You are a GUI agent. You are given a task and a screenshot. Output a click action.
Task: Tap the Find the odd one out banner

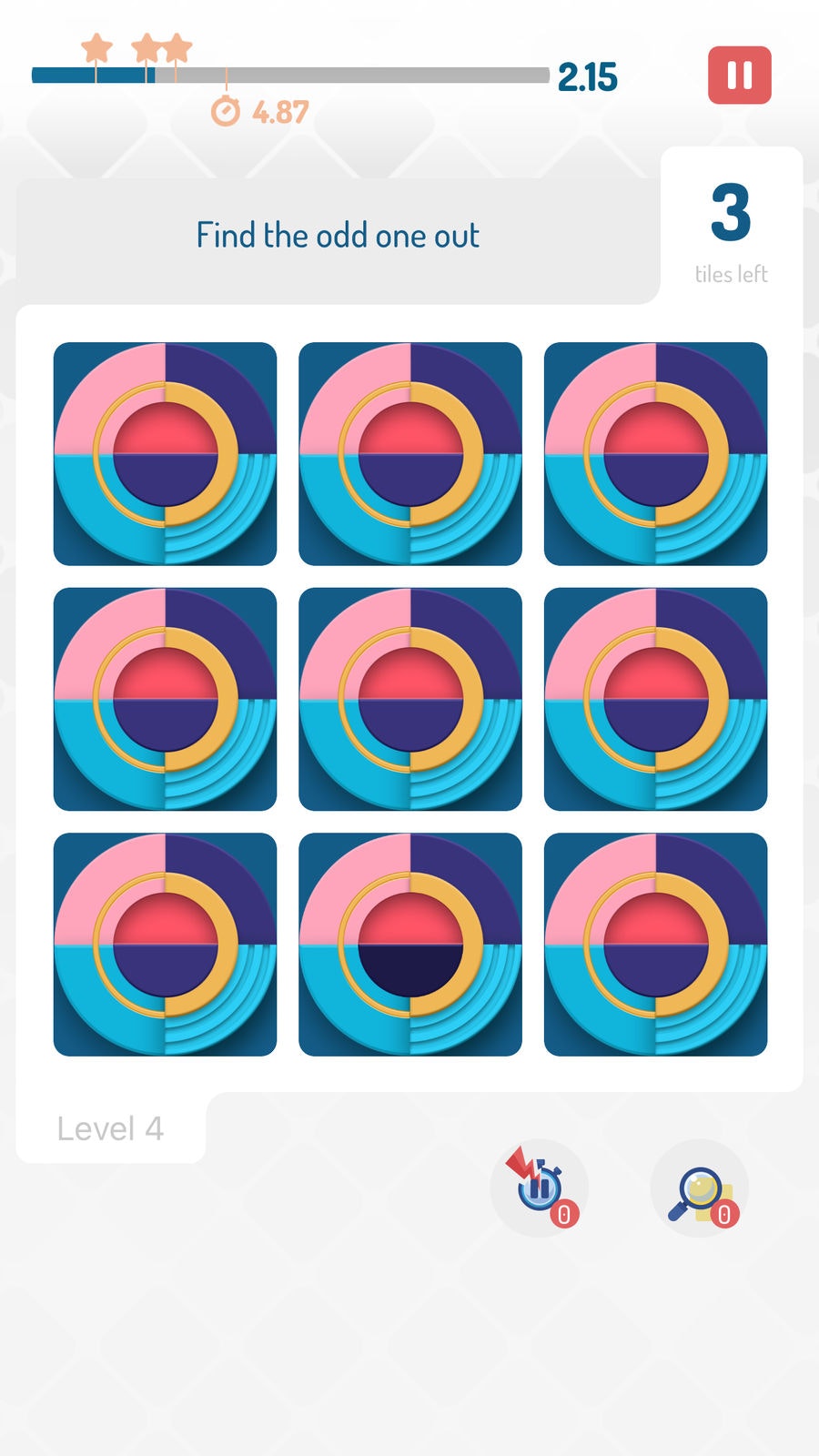[x=339, y=235]
